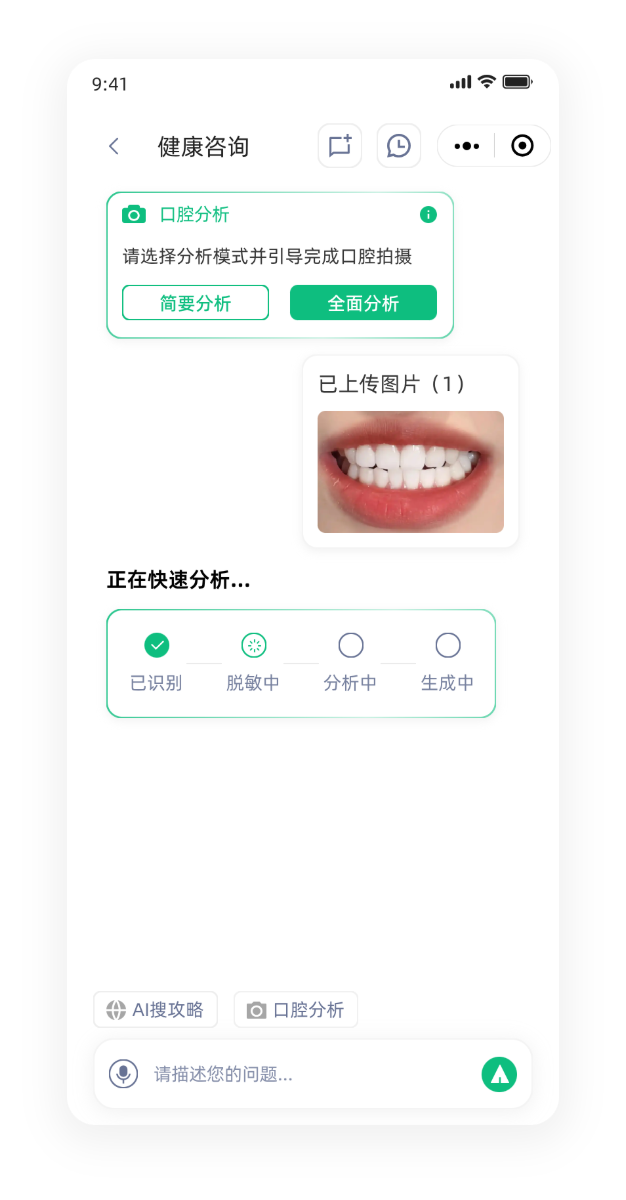
Task: Select 全面分析 mode
Action: click(x=363, y=303)
